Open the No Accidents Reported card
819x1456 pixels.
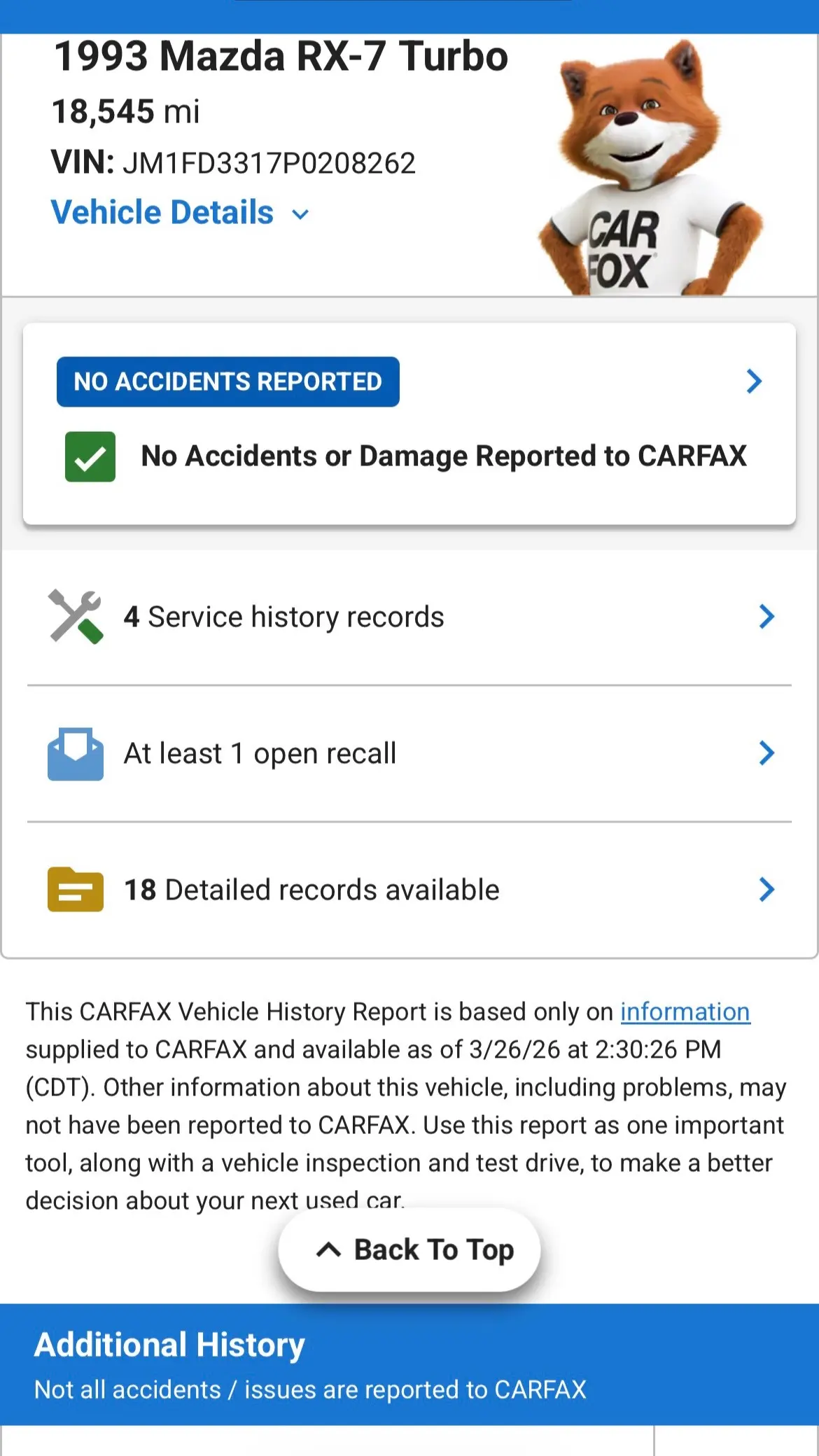[409, 423]
